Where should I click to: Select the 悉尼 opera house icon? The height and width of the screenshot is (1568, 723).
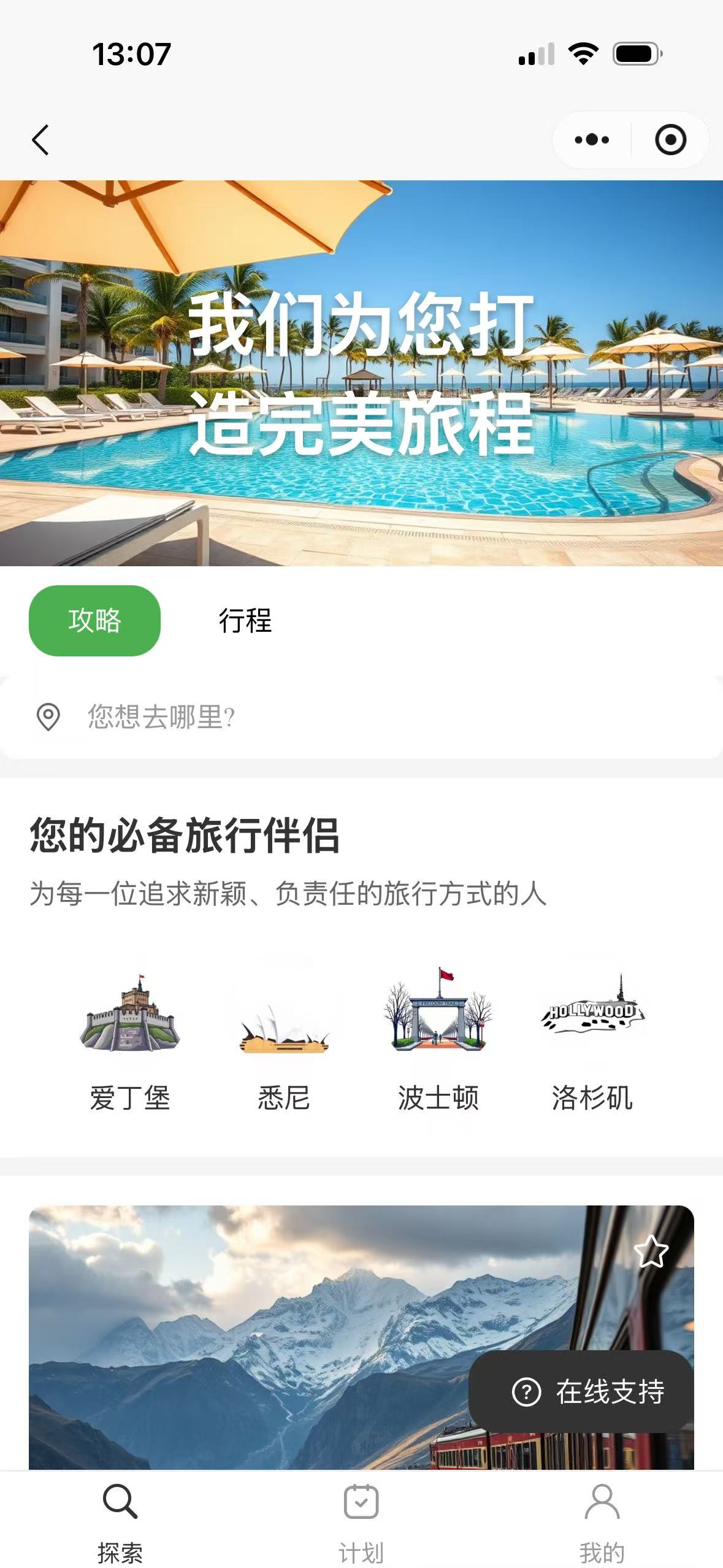click(283, 1031)
